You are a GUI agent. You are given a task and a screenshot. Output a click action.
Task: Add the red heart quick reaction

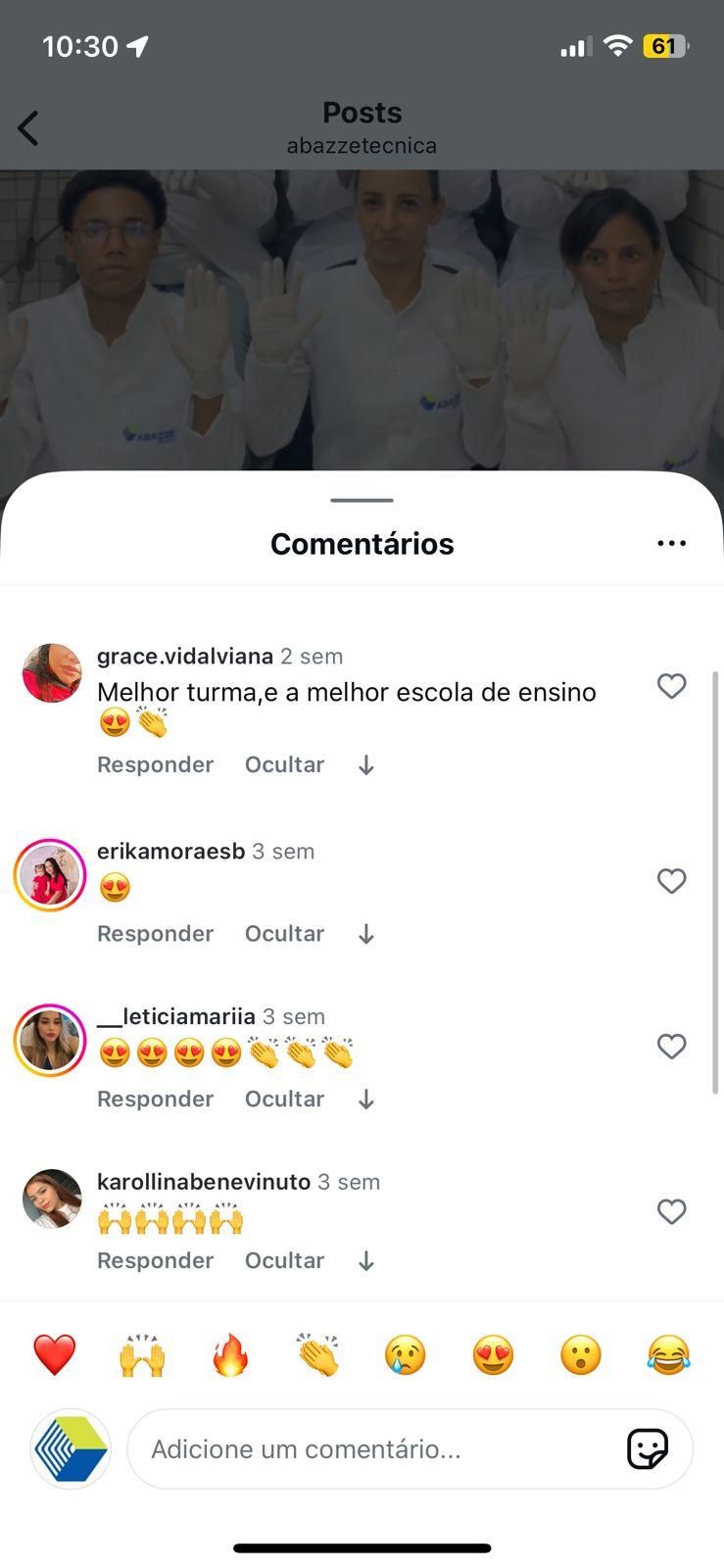[x=54, y=1354]
